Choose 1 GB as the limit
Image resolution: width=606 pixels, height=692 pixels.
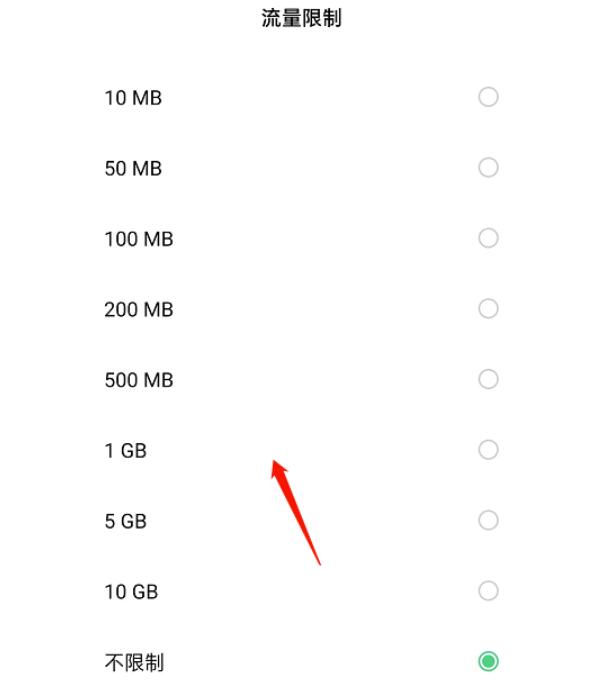(x=488, y=450)
